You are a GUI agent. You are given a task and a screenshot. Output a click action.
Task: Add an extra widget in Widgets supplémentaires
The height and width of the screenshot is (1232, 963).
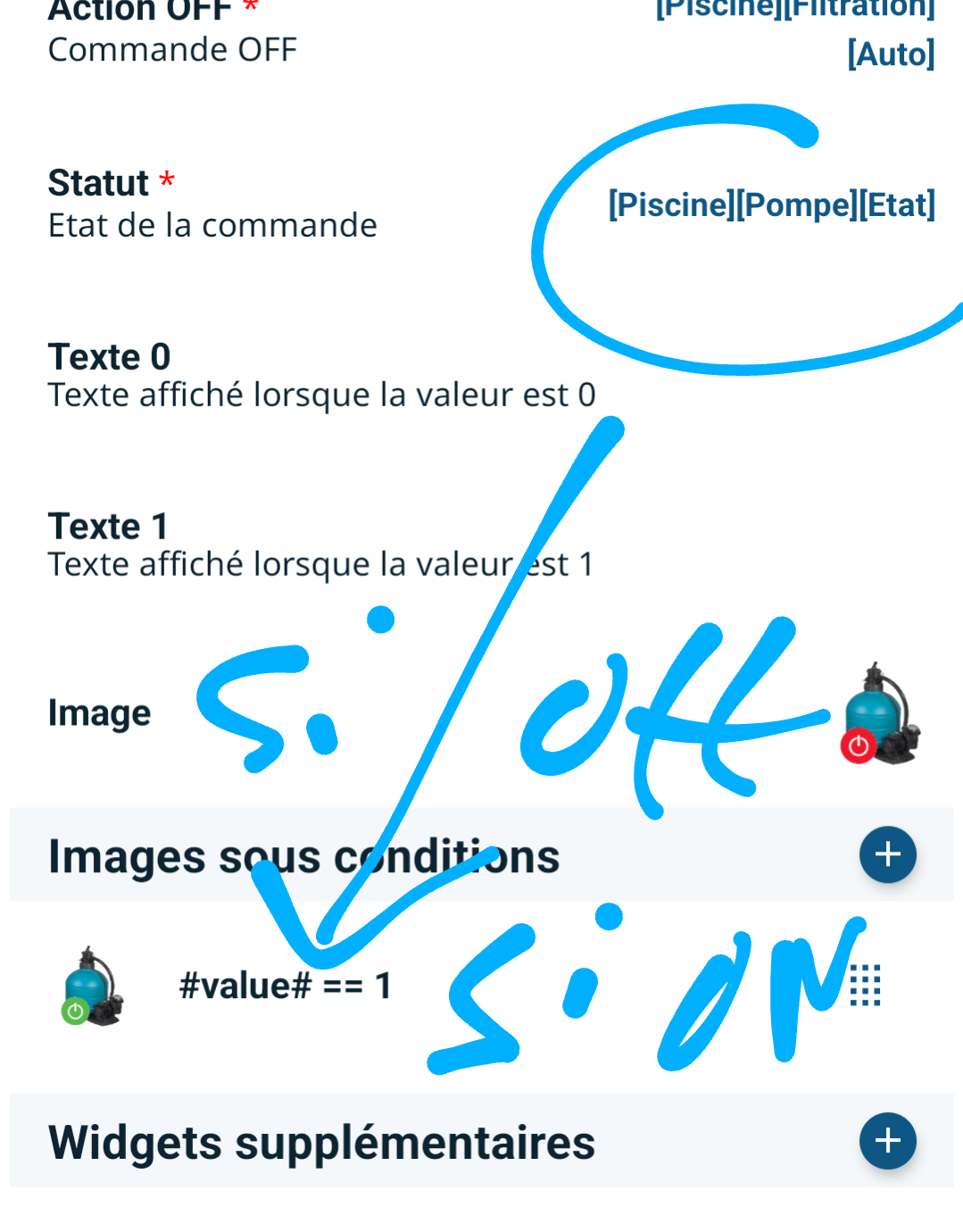coord(887,1140)
